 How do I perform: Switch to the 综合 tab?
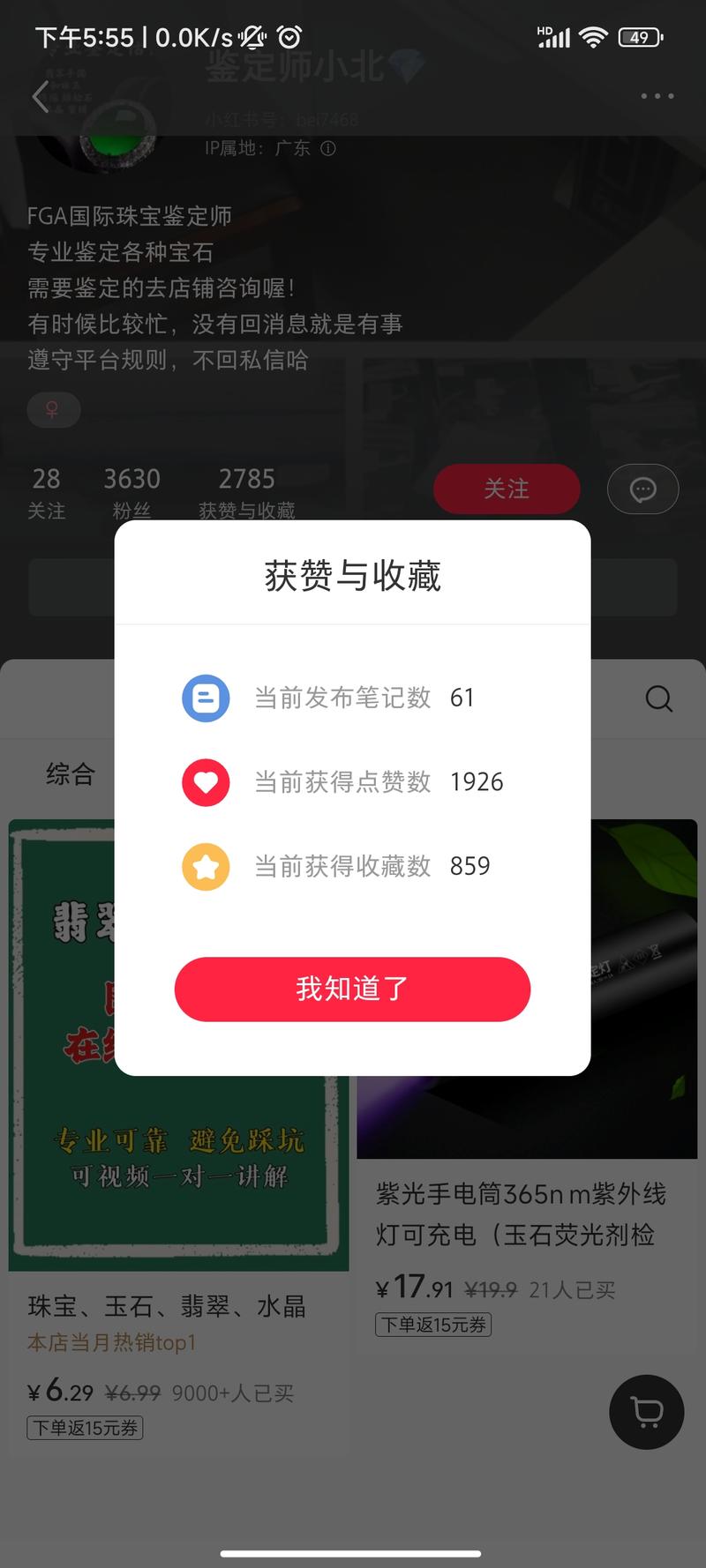click(x=71, y=775)
